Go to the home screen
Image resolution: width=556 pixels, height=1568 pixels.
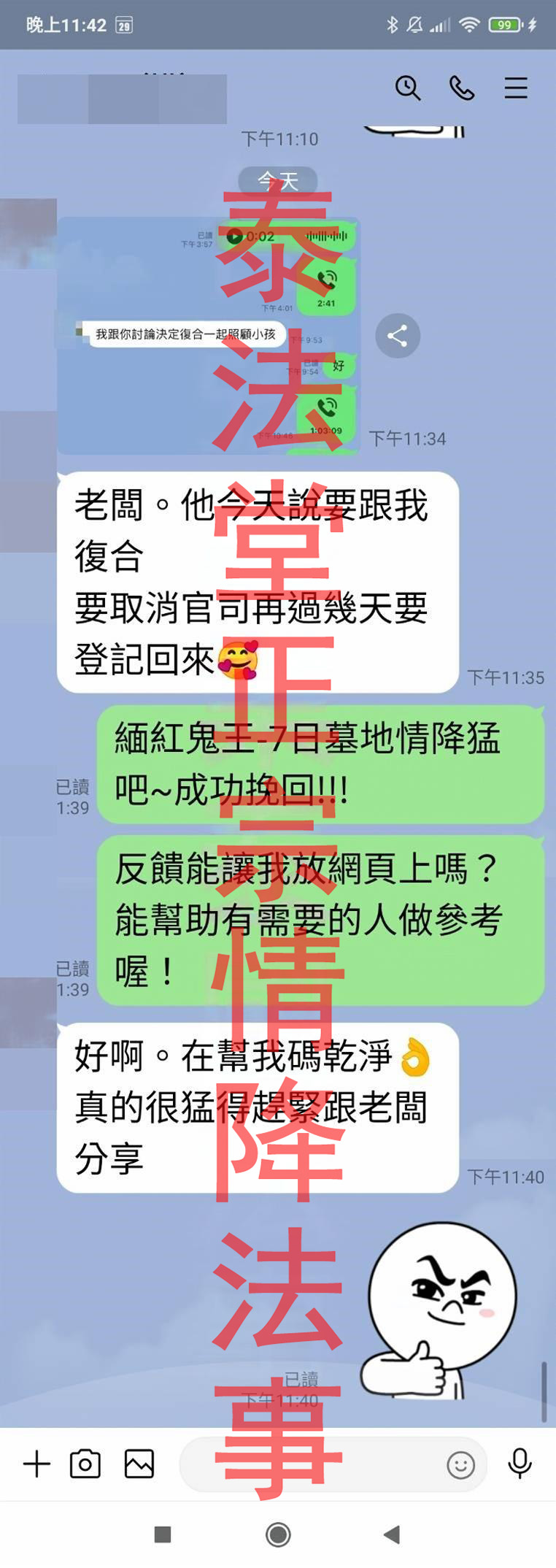pos(278,1534)
